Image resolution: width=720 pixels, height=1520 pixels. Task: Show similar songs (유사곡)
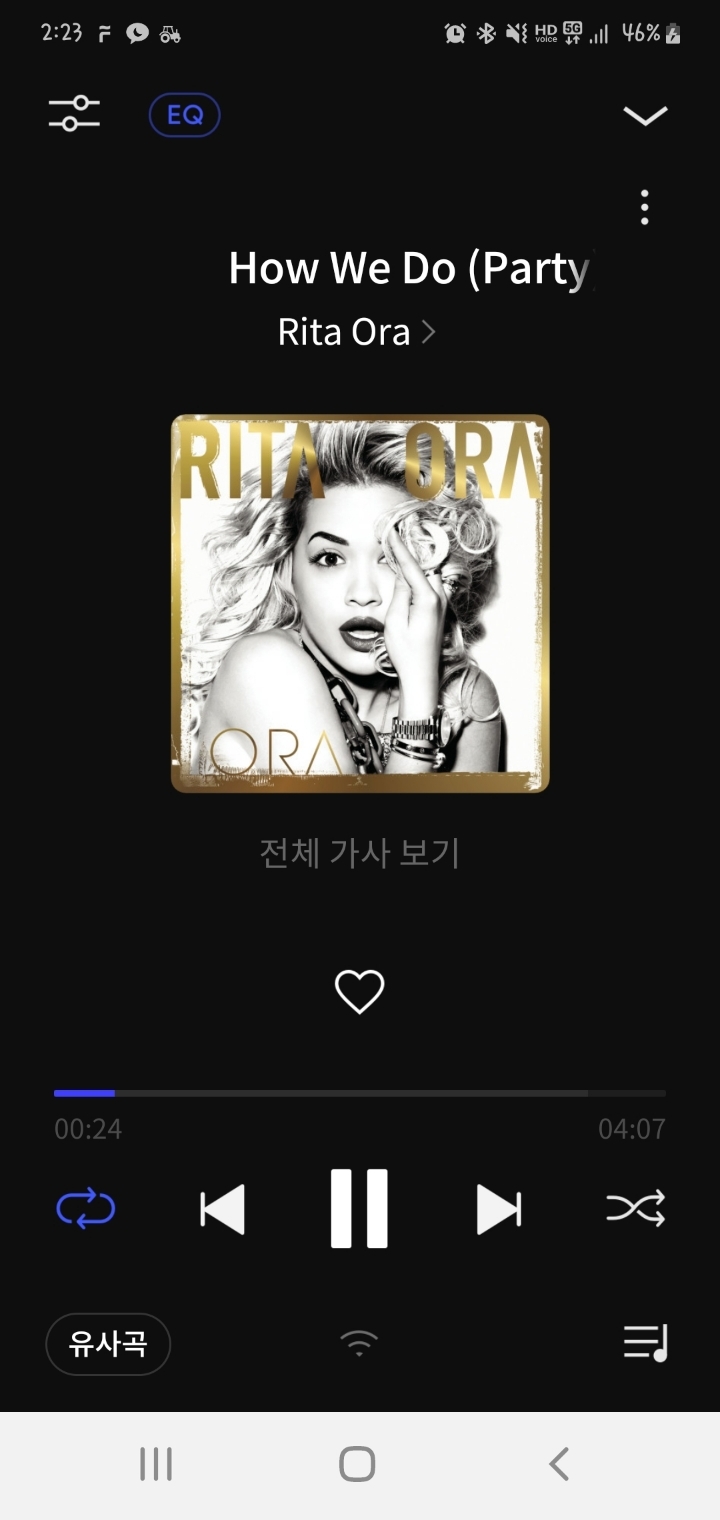[x=108, y=1344]
